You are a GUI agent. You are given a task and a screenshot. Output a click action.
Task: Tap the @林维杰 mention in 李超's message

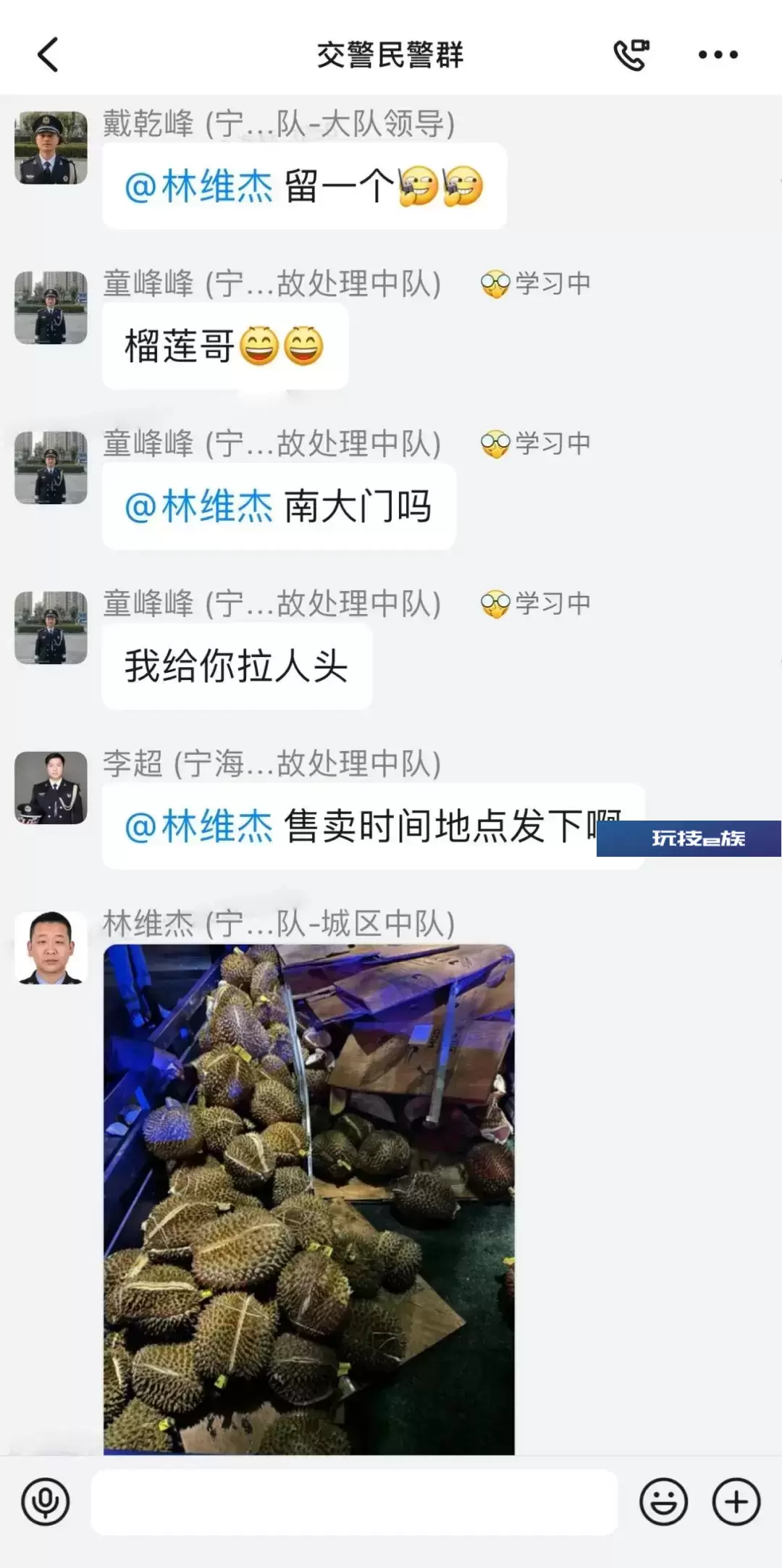(x=198, y=826)
